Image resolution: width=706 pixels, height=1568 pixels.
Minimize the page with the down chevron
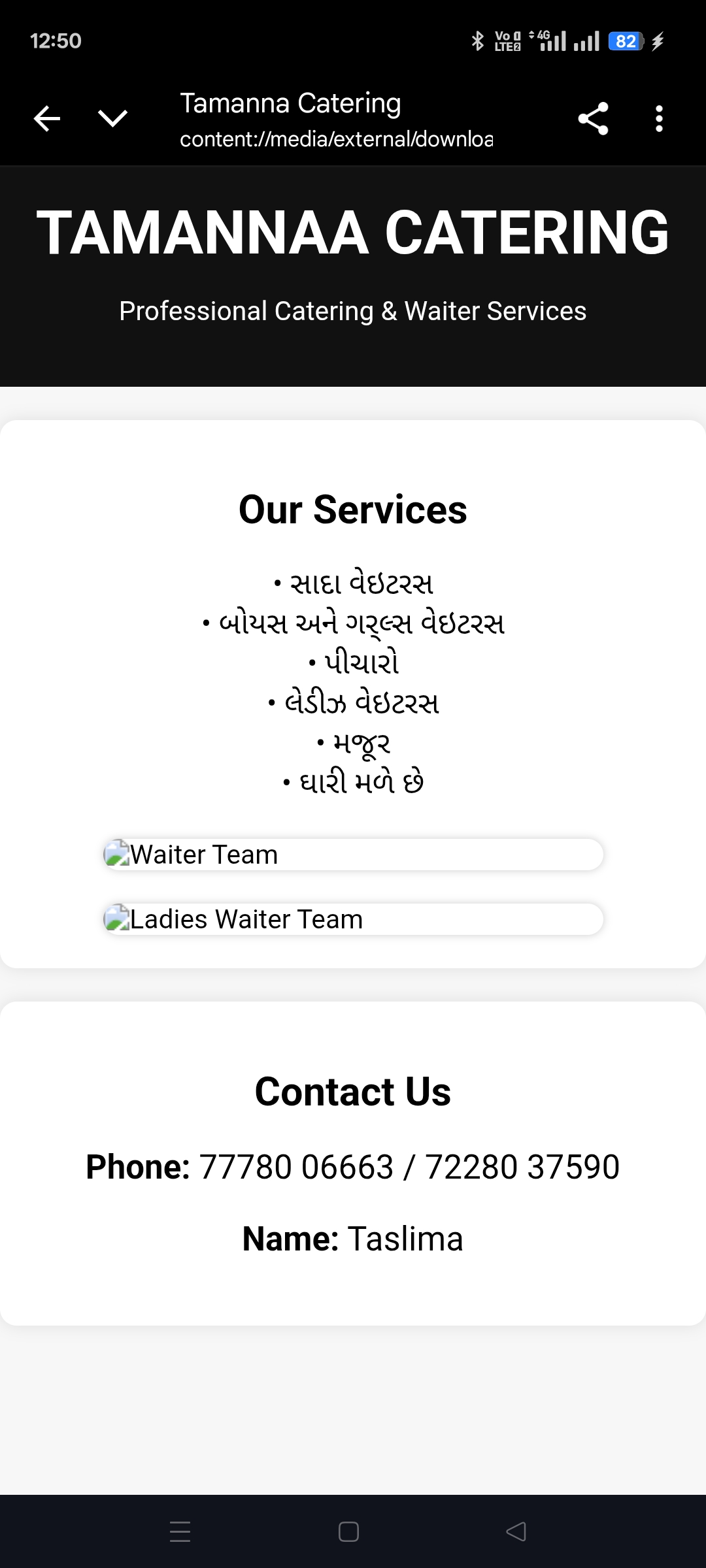(112, 118)
